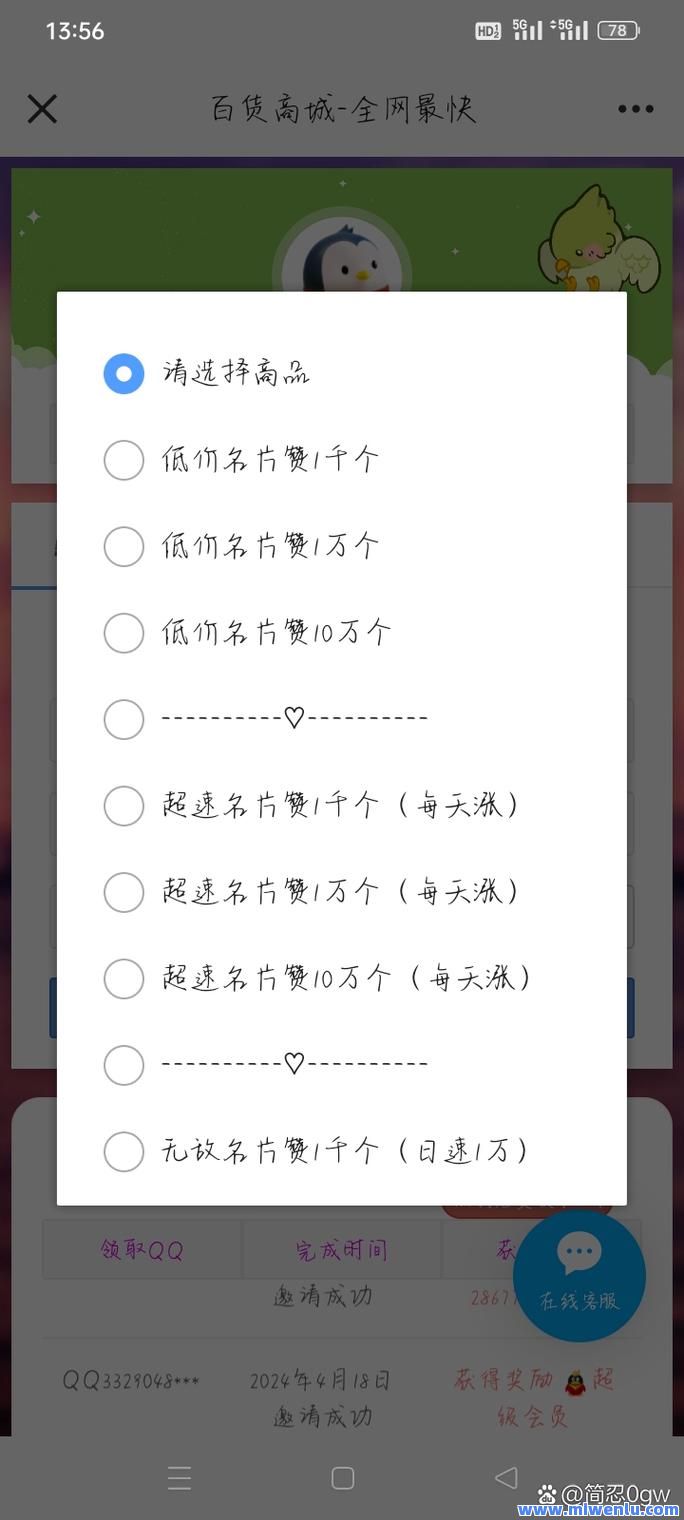Select the 请选择商品 radio option
The width and height of the screenshot is (684, 1520).
124,374
